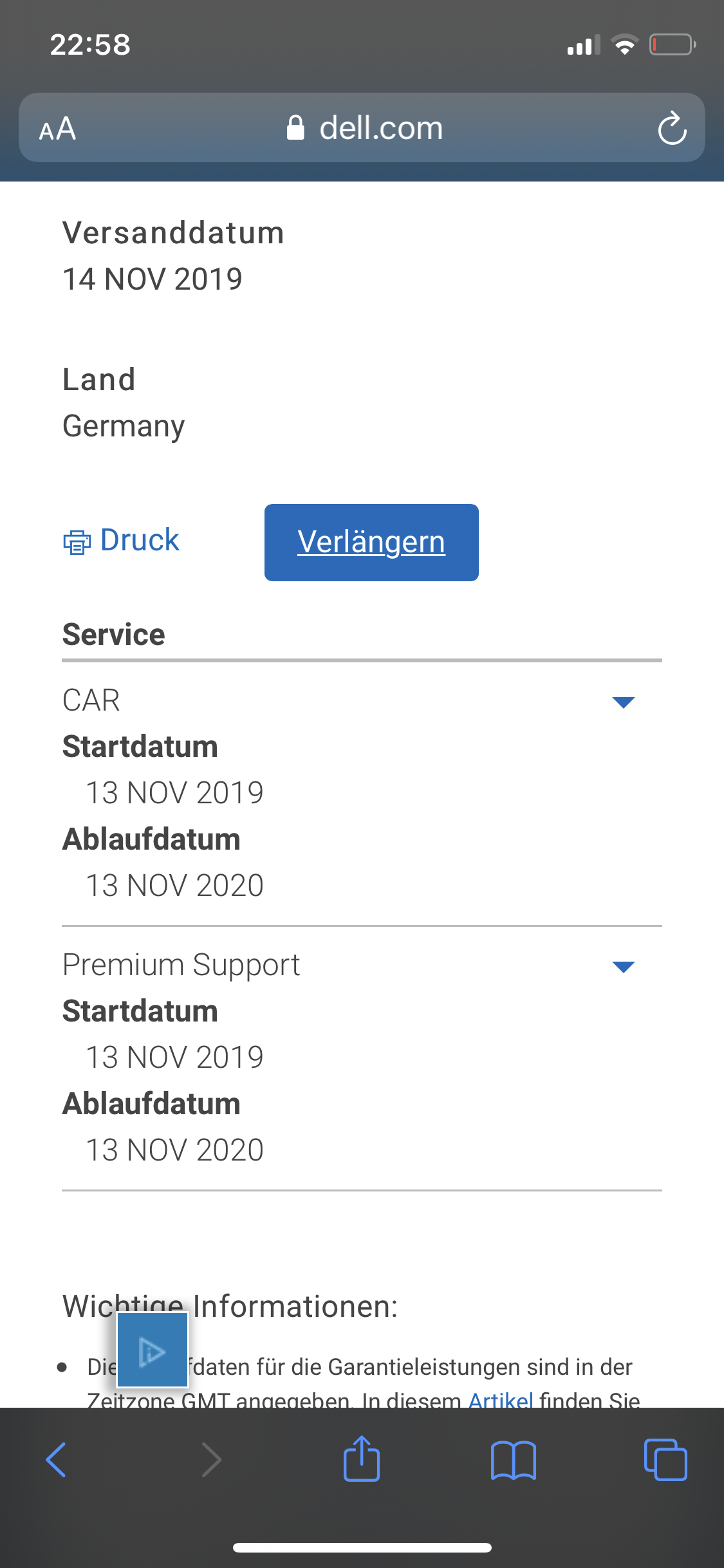724x1568 pixels.
Task: Go back to the previous page
Action: tap(57, 1459)
